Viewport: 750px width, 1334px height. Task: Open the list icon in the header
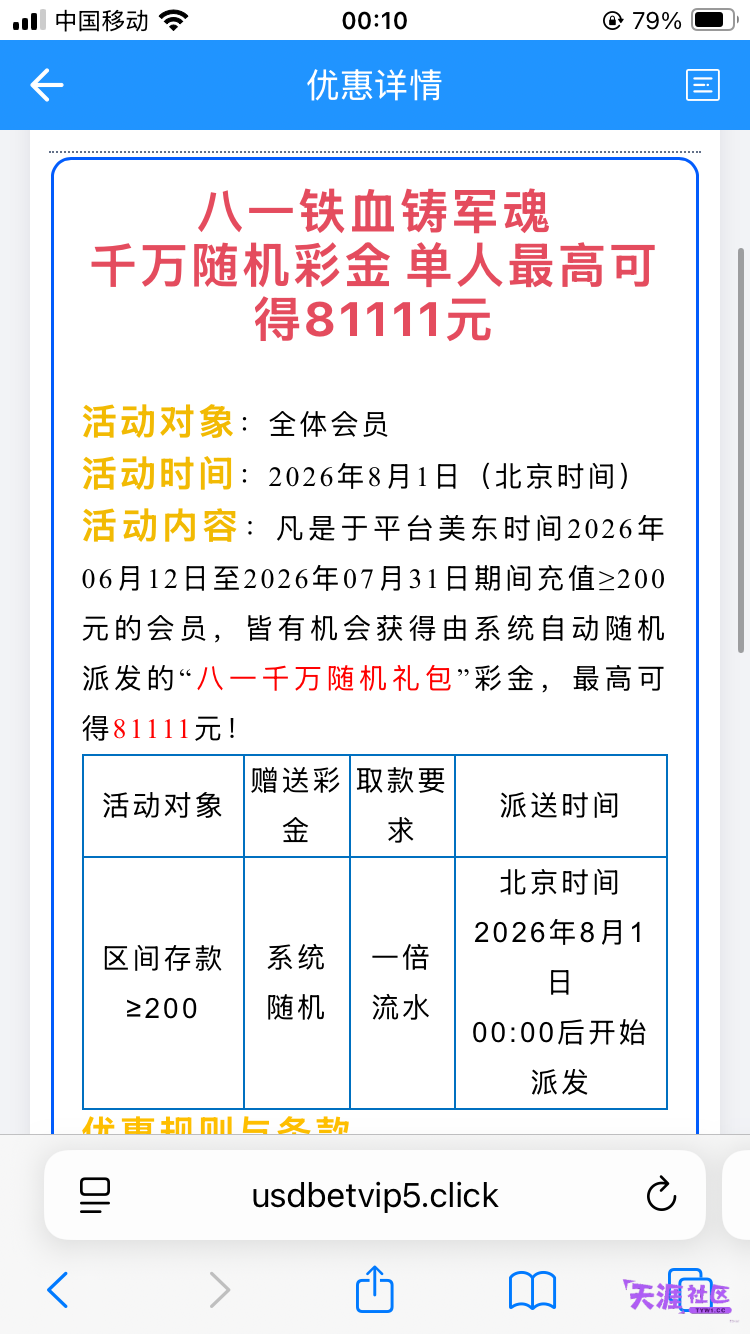pos(703,85)
